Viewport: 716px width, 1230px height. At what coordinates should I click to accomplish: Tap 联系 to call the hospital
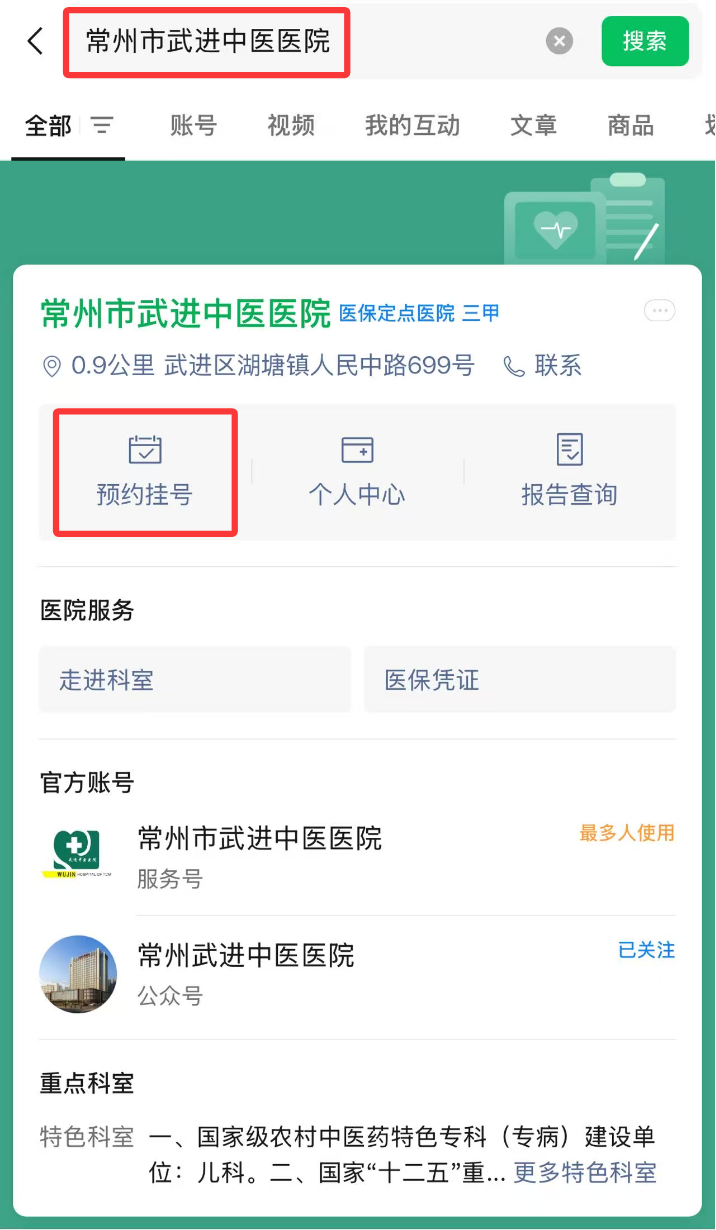pyautogui.click(x=543, y=366)
